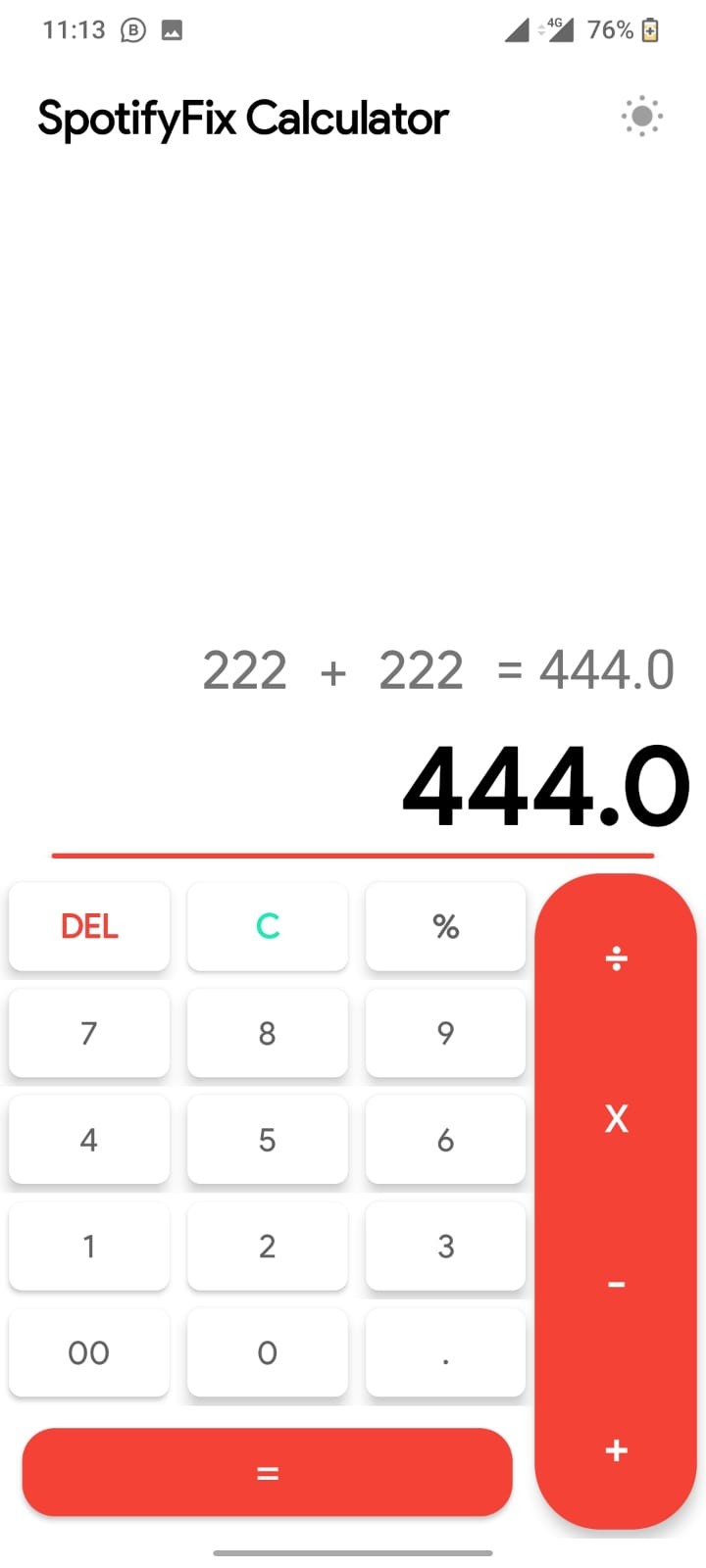
Task: Enter digit 8
Action: [268, 1033]
